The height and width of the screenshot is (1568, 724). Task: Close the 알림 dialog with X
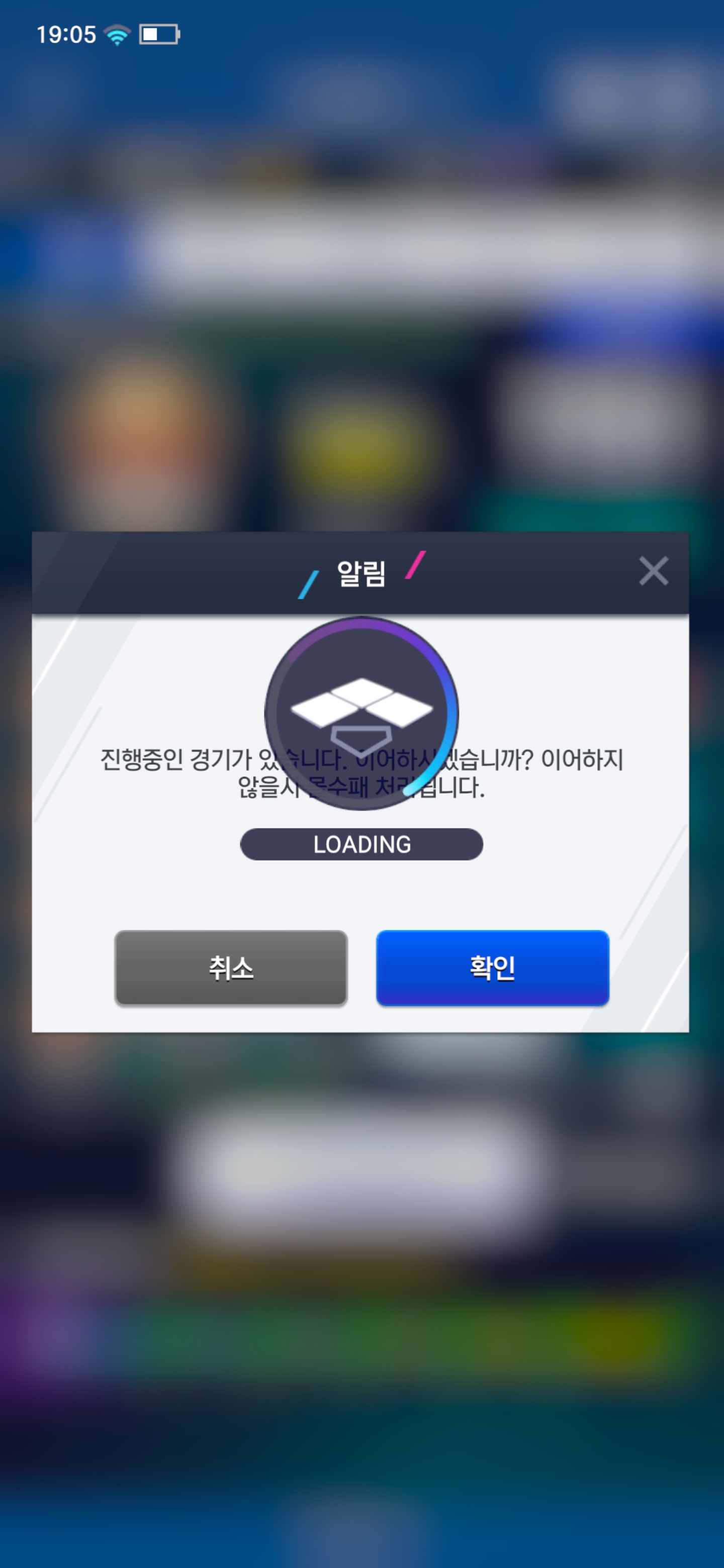(654, 571)
